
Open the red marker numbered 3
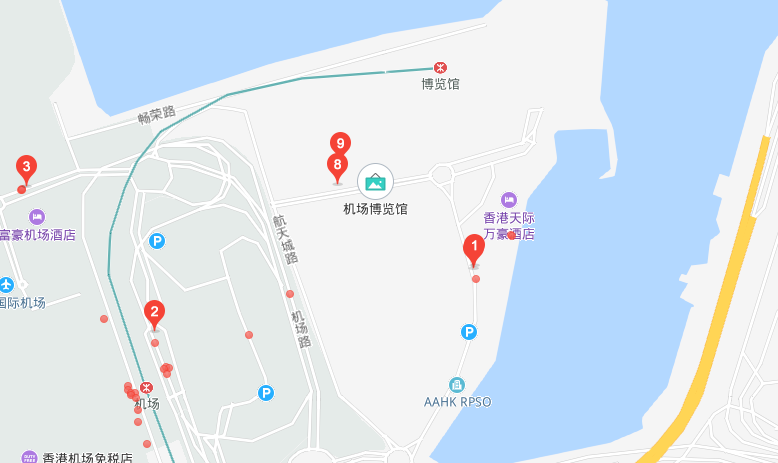(26, 168)
